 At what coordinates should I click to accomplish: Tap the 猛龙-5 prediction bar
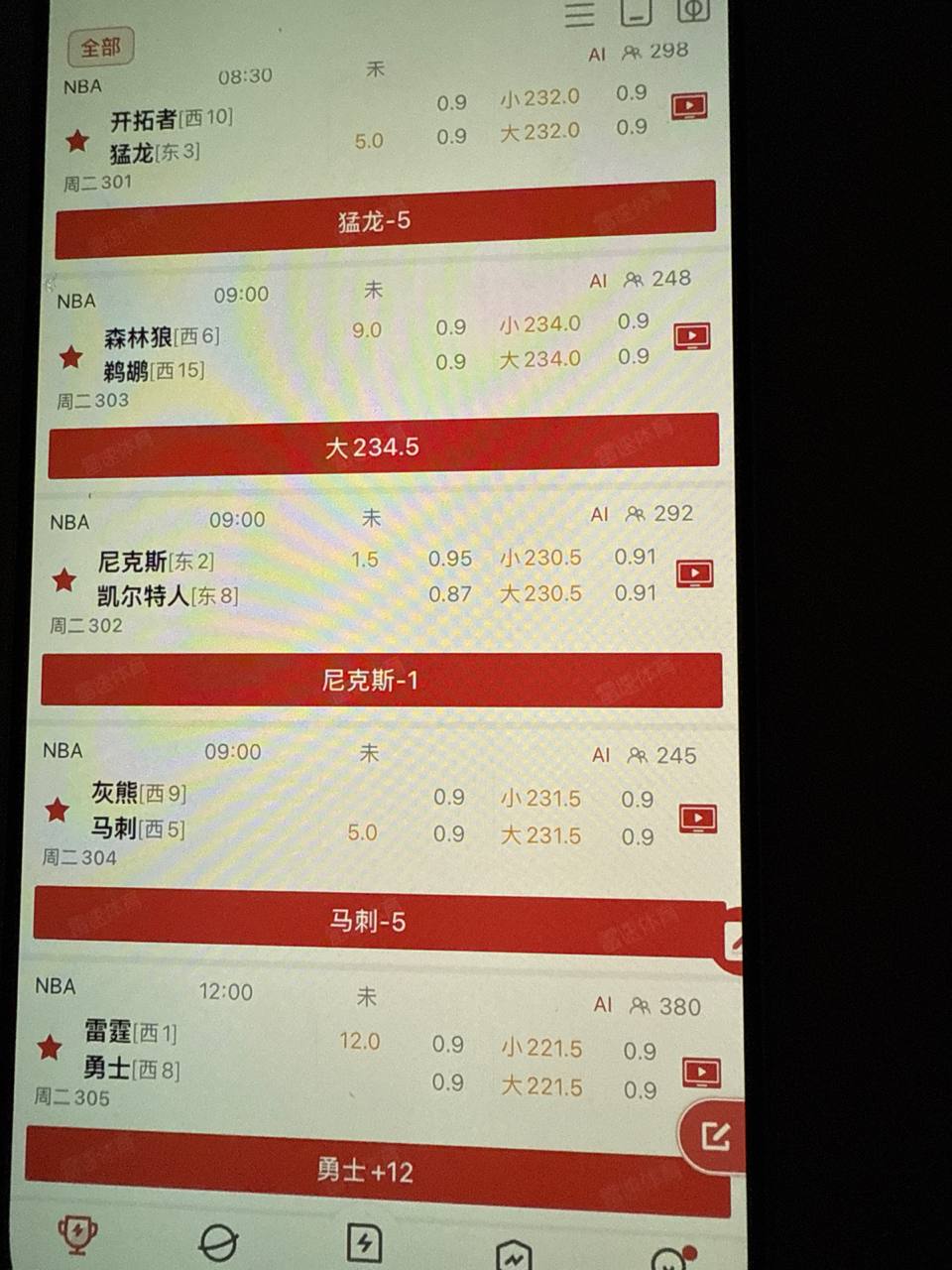(385, 219)
